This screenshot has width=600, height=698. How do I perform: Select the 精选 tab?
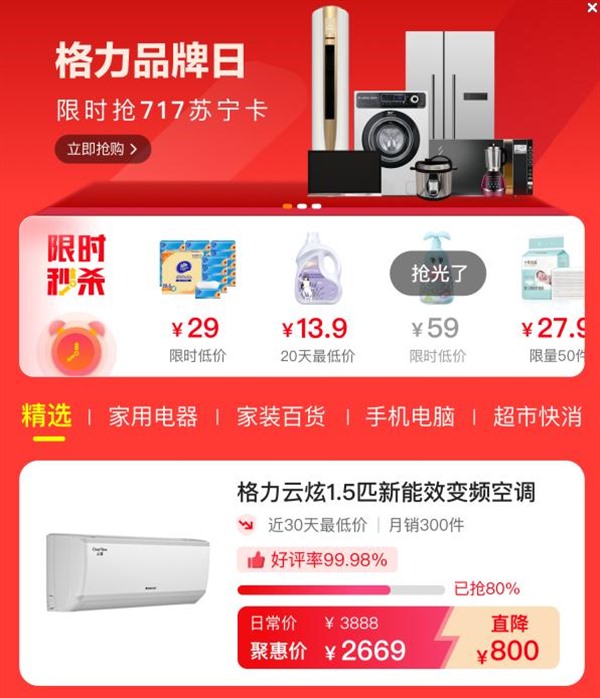47,417
